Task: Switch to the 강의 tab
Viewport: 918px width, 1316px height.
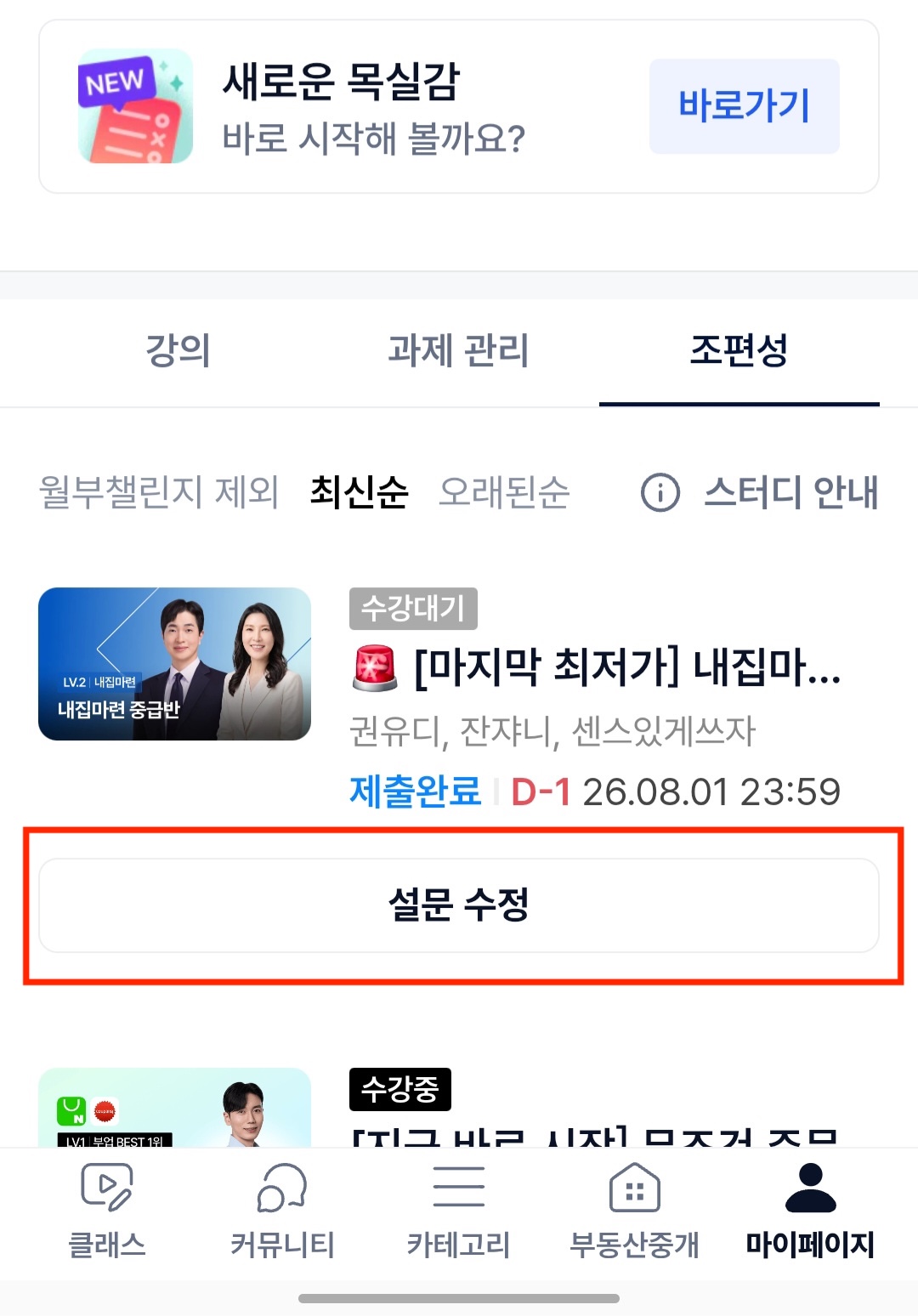Action: click(x=178, y=350)
